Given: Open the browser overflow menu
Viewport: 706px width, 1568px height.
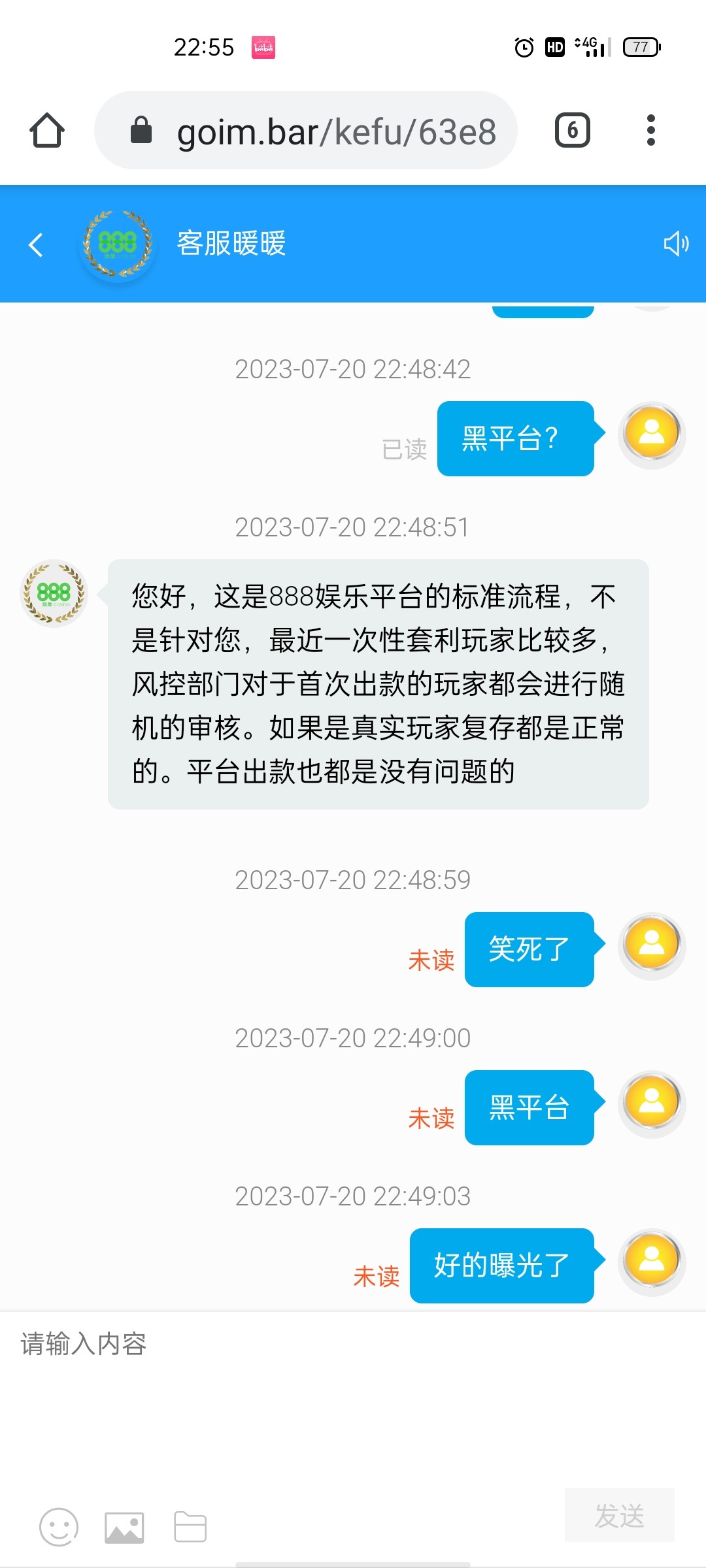Looking at the screenshot, I should coord(650,131).
